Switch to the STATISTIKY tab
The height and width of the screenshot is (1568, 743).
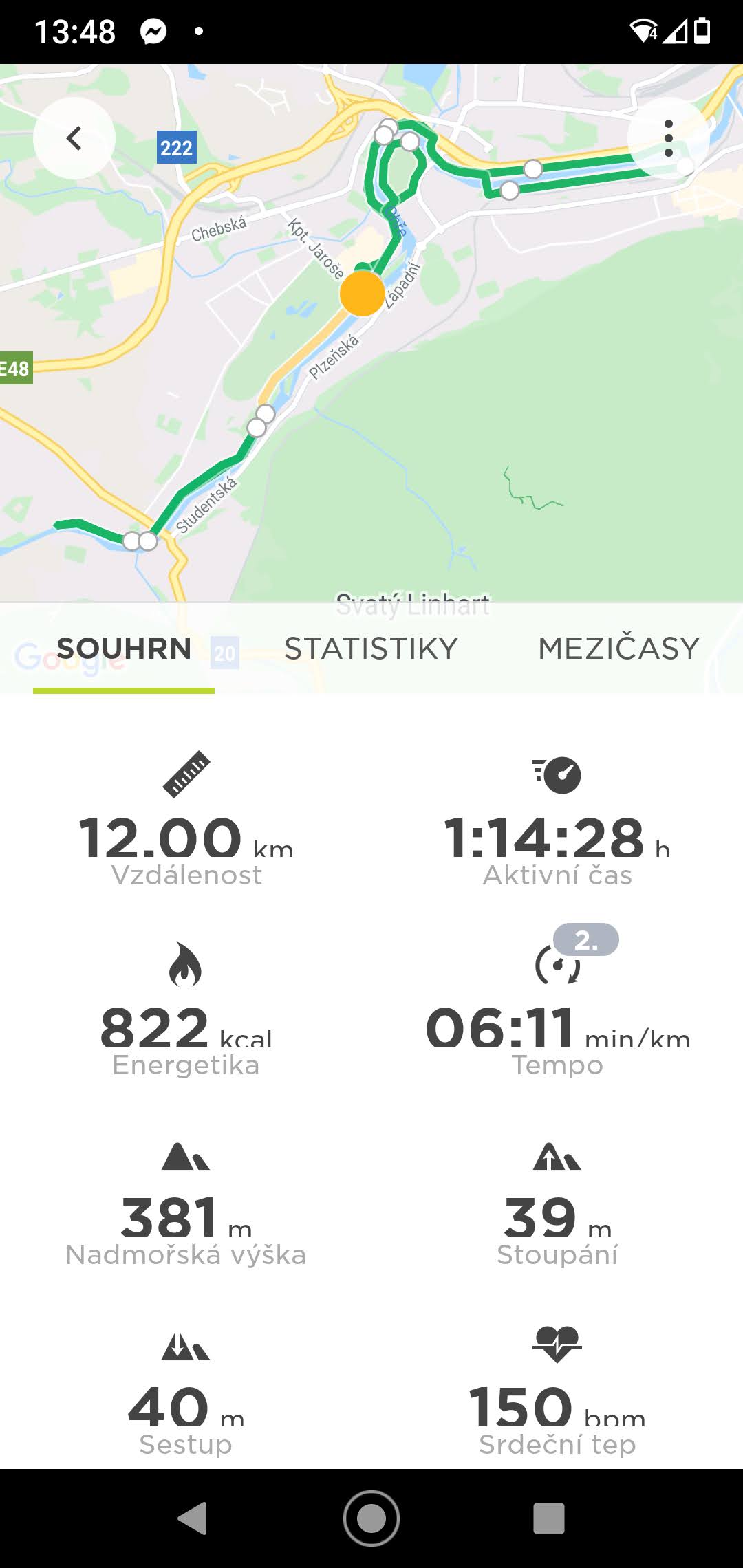(371, 649)
